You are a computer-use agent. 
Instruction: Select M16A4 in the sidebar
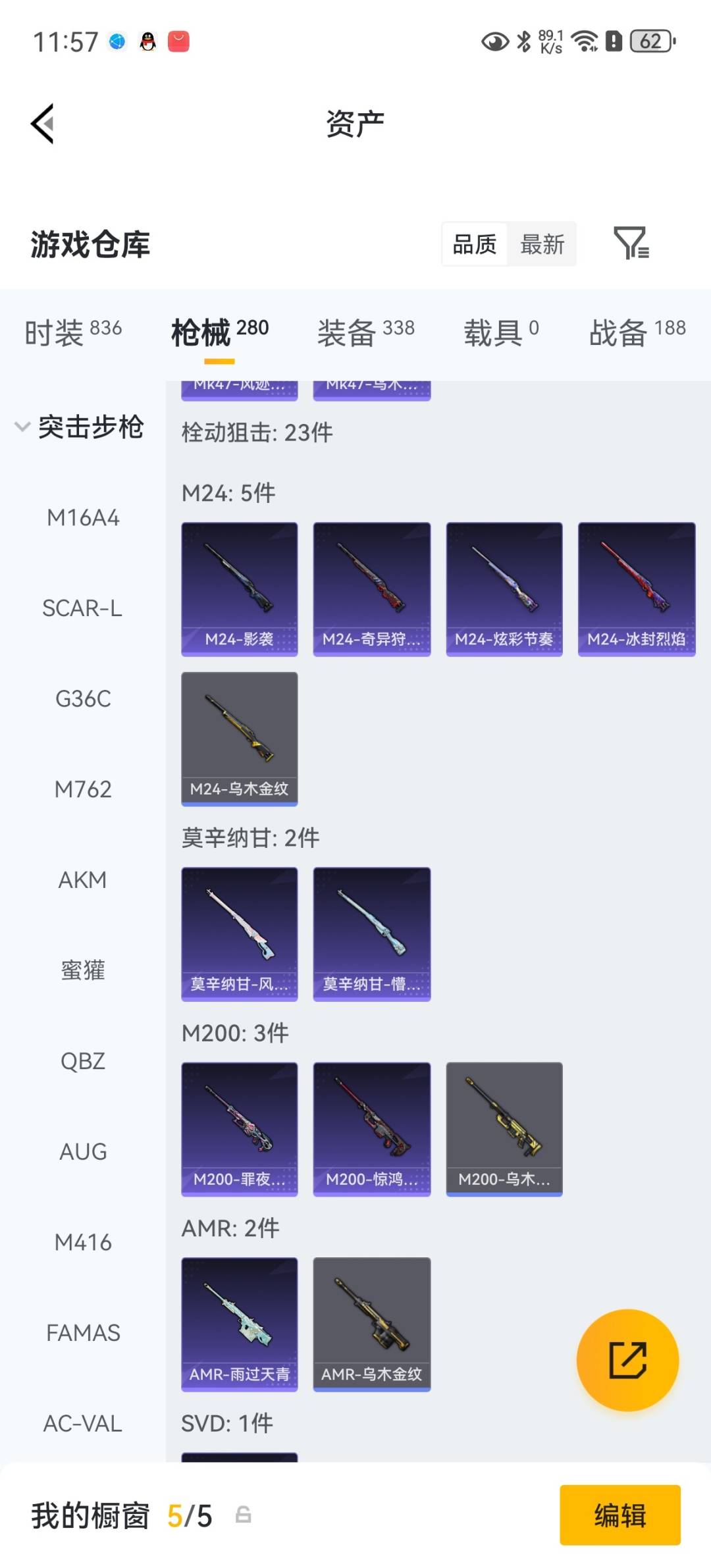(x=83, y=518)
